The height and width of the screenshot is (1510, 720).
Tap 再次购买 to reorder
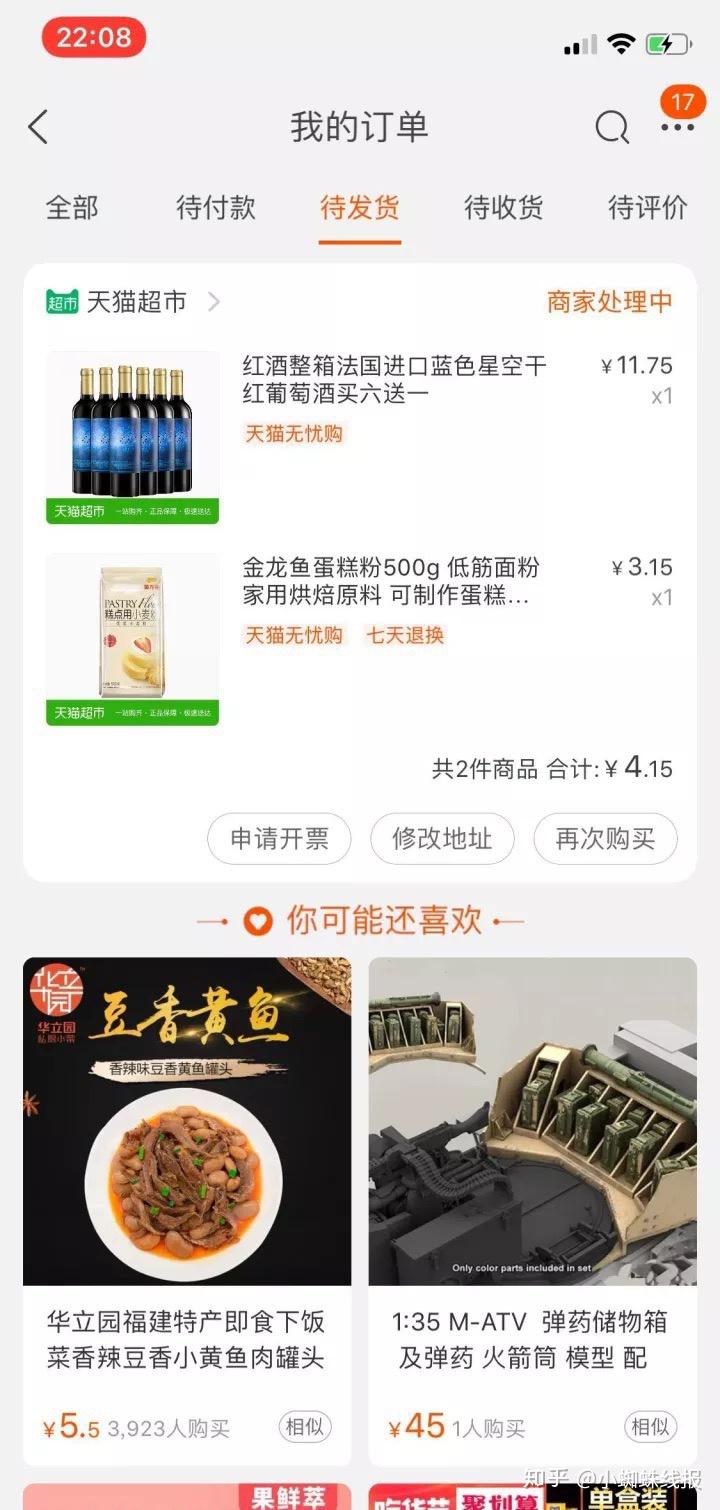[605, 839]
